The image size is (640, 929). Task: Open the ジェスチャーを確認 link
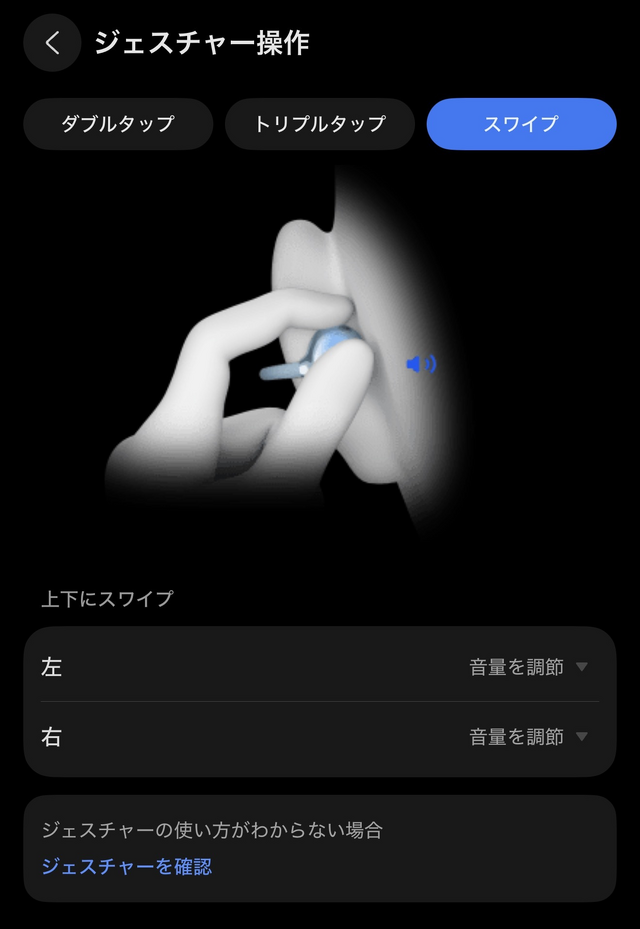(126, 866)
